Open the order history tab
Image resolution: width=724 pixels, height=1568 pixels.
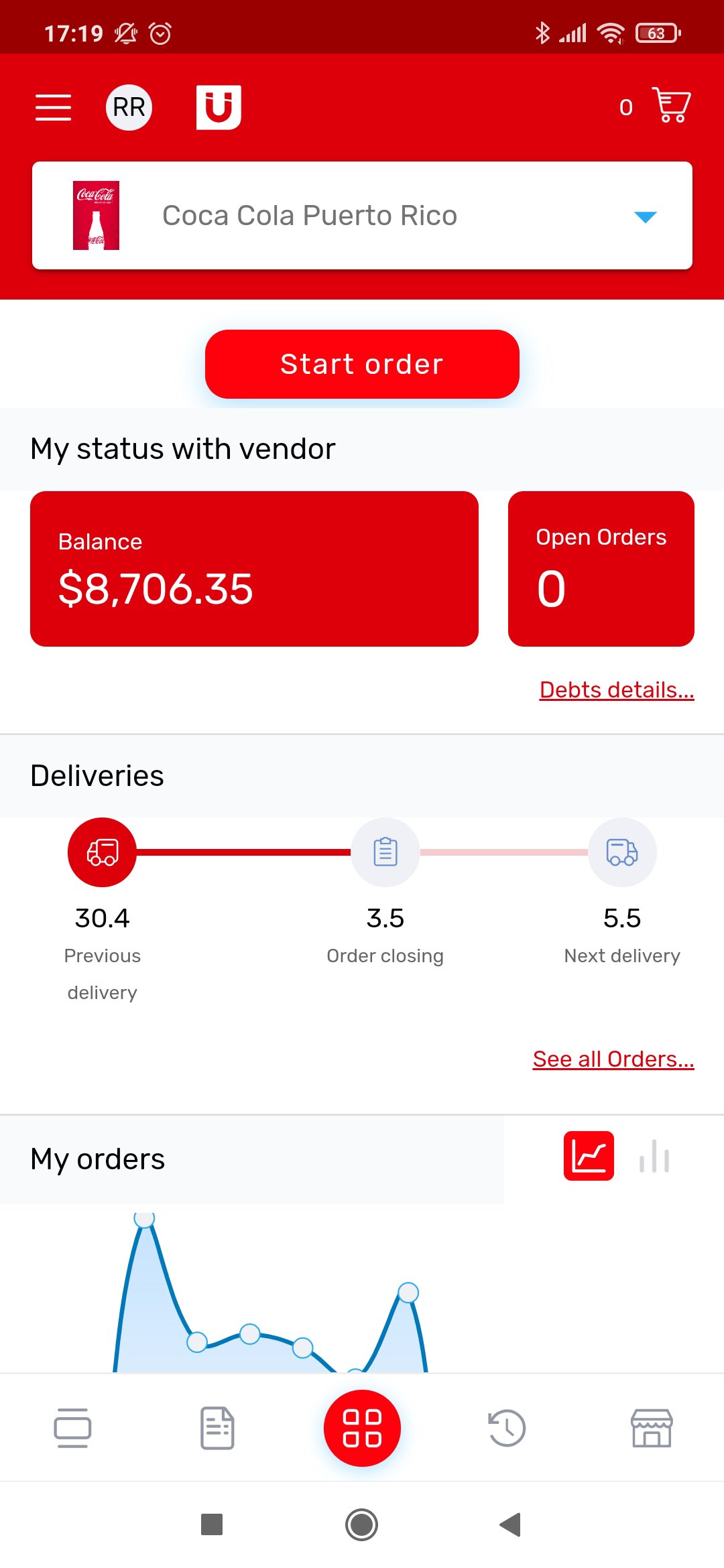click(x=507, y=1427)
